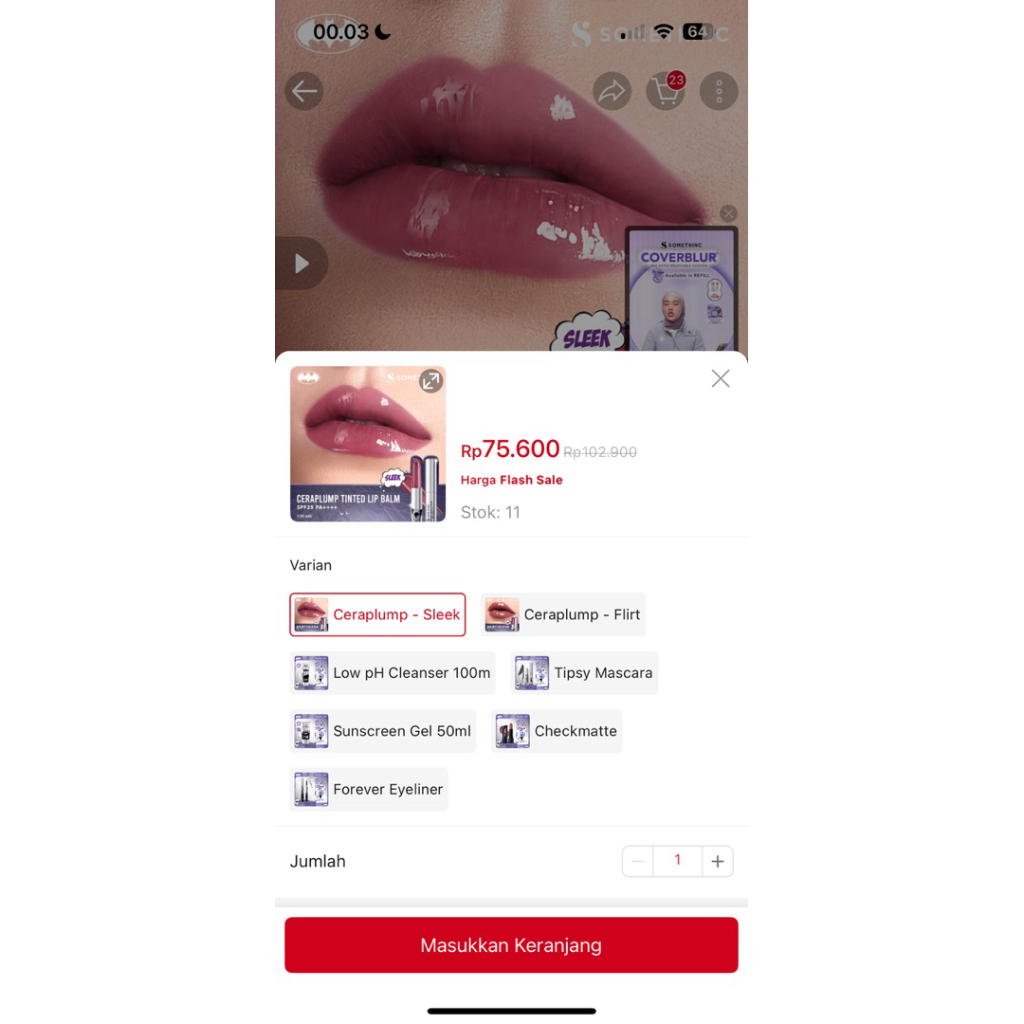Choose the Ceraplump - Flirt variant
The height and width of the screenshot is (1024, 1024).
563,614
